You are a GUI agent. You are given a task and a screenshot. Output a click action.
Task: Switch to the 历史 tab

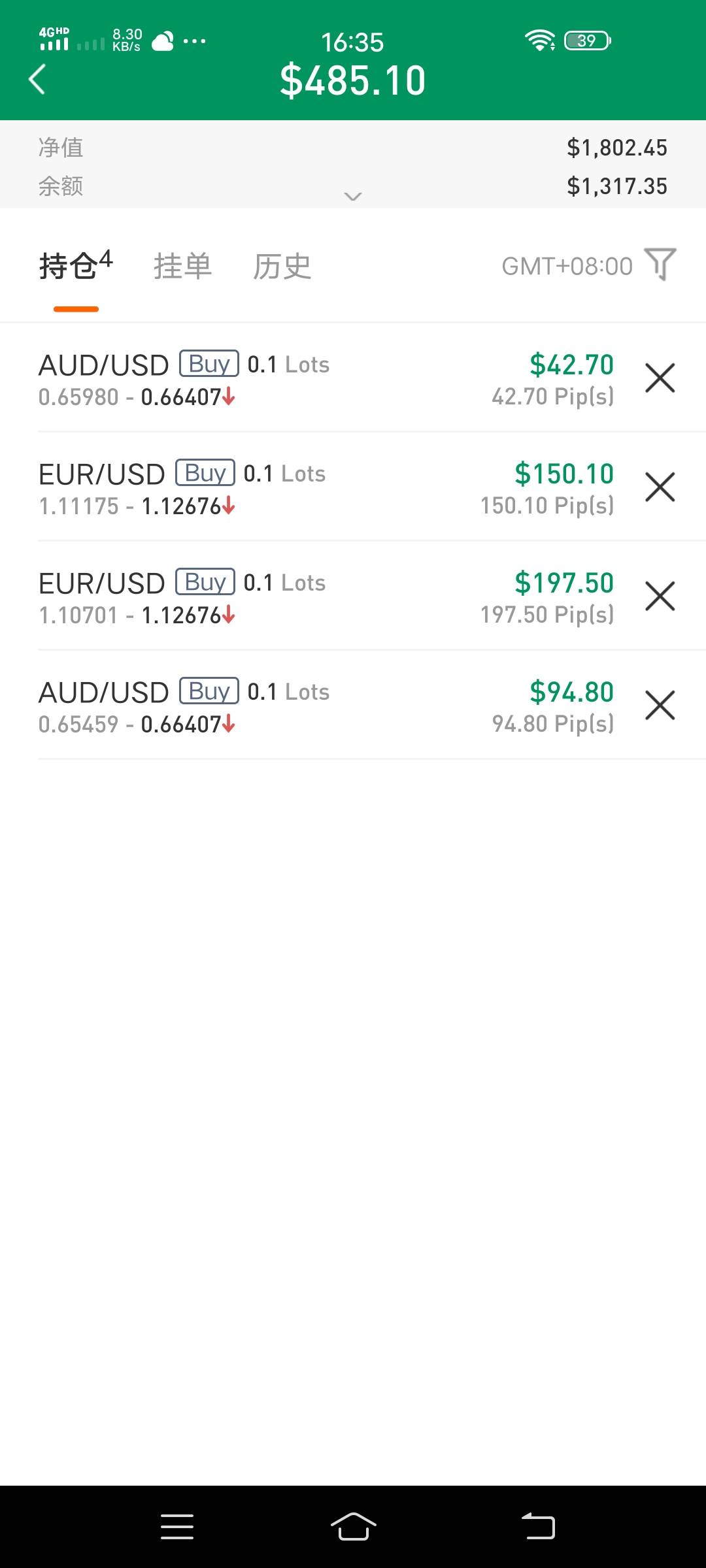pyautogui.click(x=282, y=267)
